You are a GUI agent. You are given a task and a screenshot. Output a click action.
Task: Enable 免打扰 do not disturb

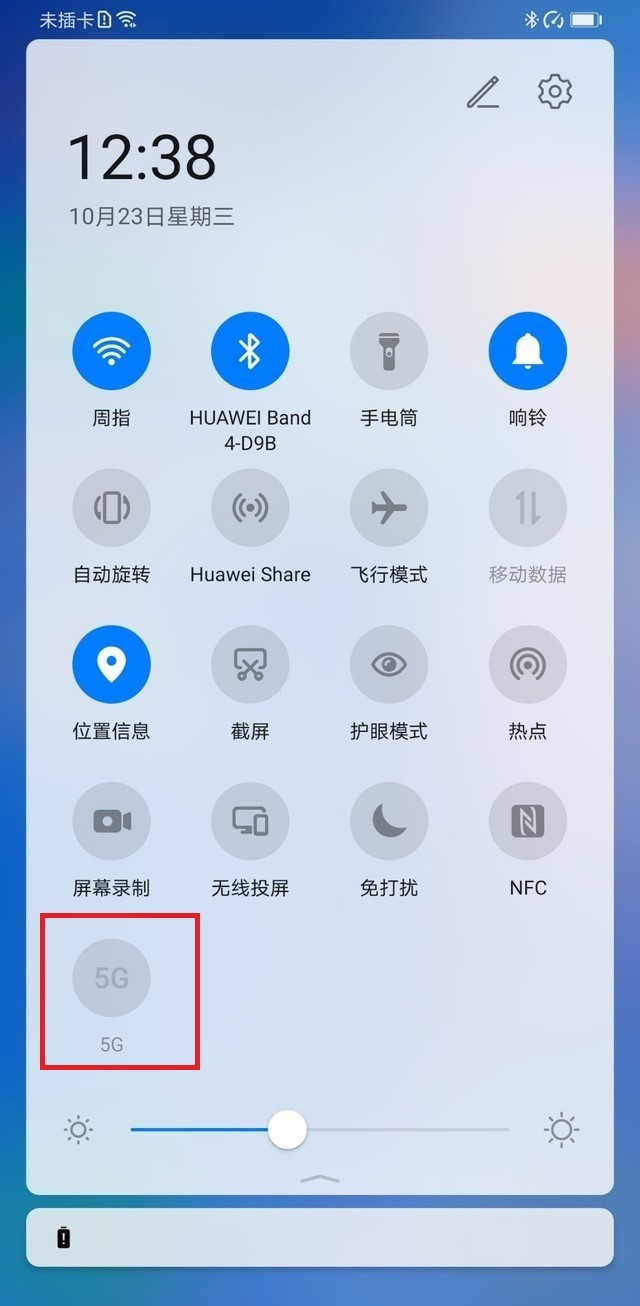click(x=389, y=821)
